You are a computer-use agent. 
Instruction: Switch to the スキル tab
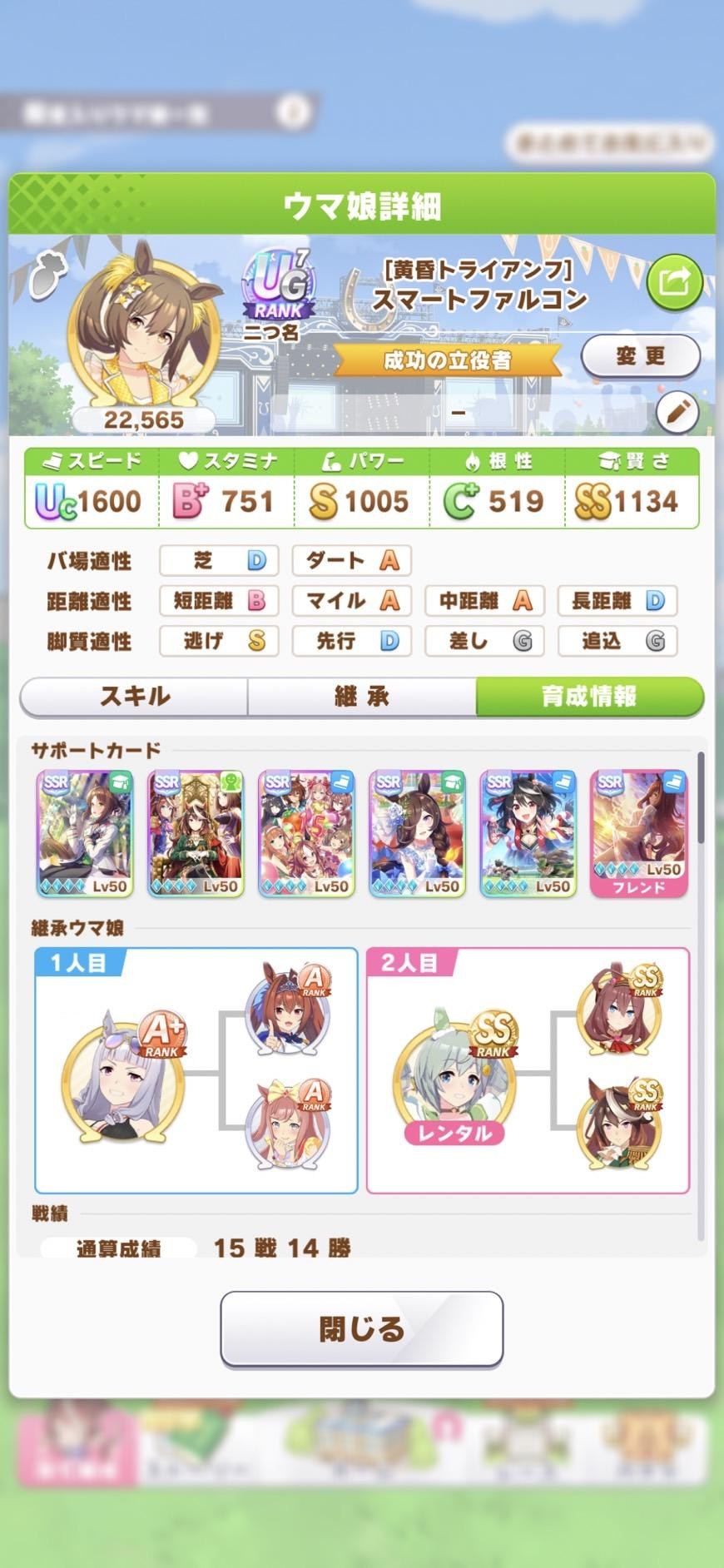point(133,697)
